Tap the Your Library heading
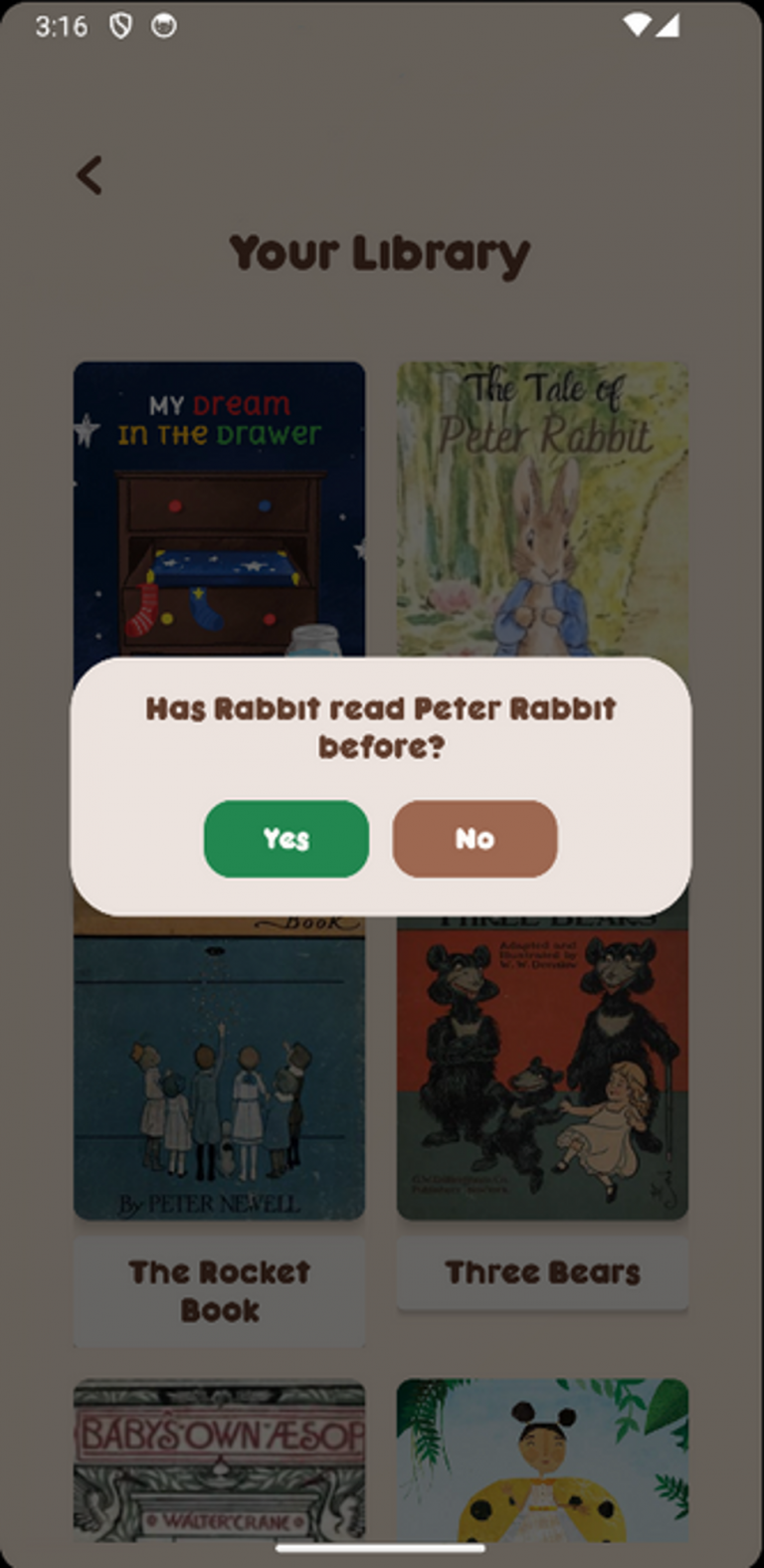Screen dimensions: 764x1568 pyautogui.click(x=381, y=253)
